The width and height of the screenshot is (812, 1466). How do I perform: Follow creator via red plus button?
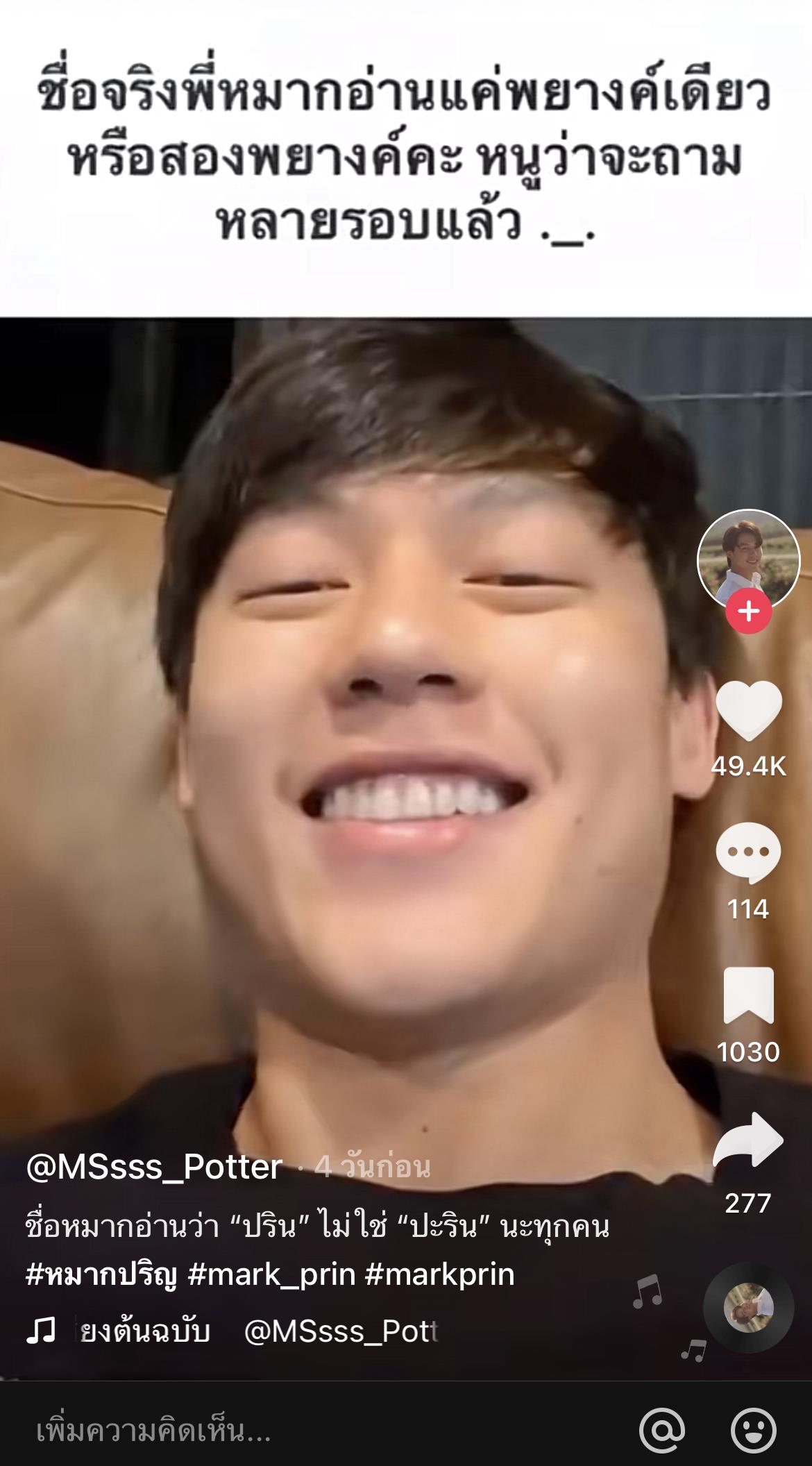click(748, 612)
